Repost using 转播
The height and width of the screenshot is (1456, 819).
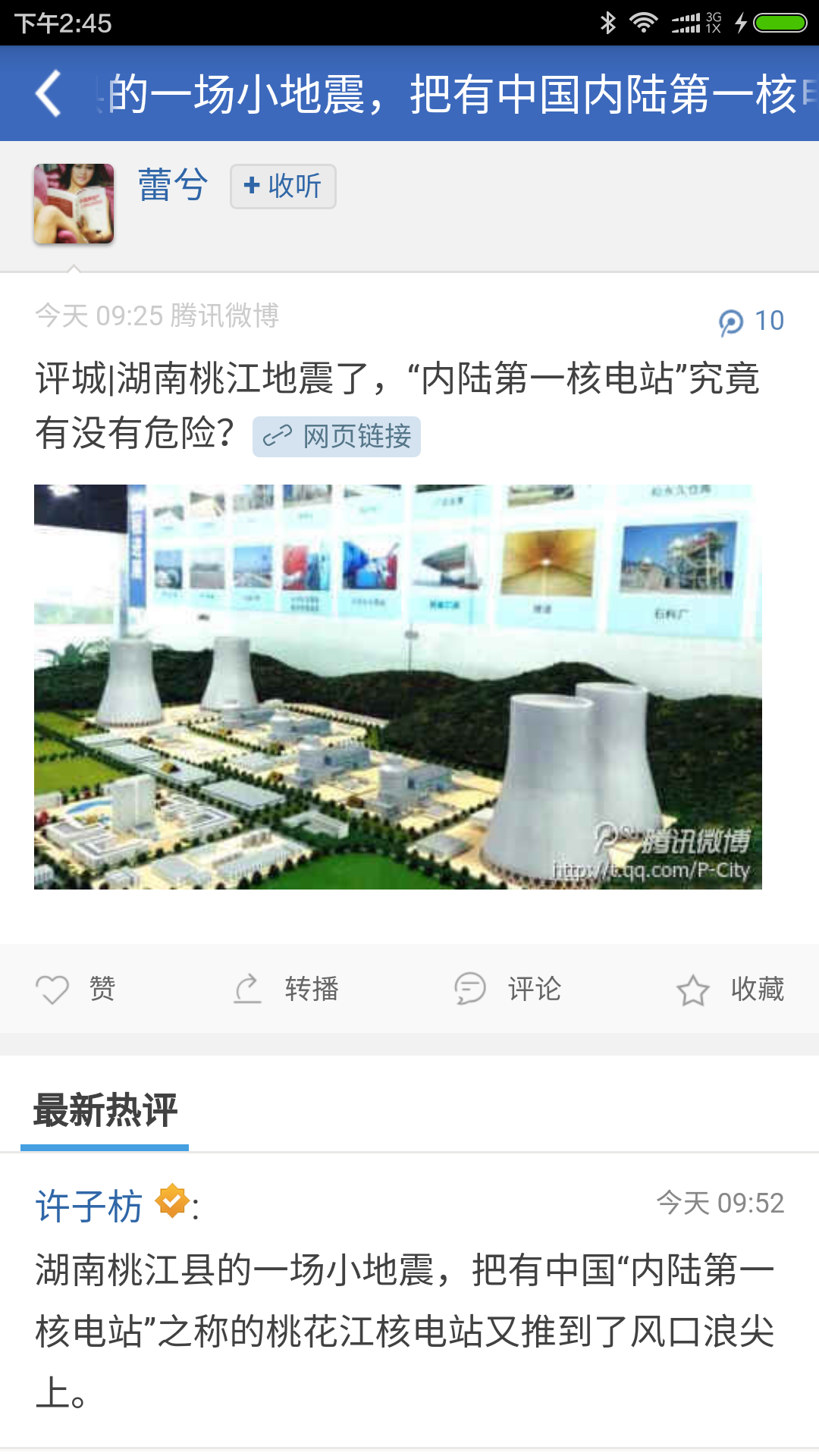[287, 989]
